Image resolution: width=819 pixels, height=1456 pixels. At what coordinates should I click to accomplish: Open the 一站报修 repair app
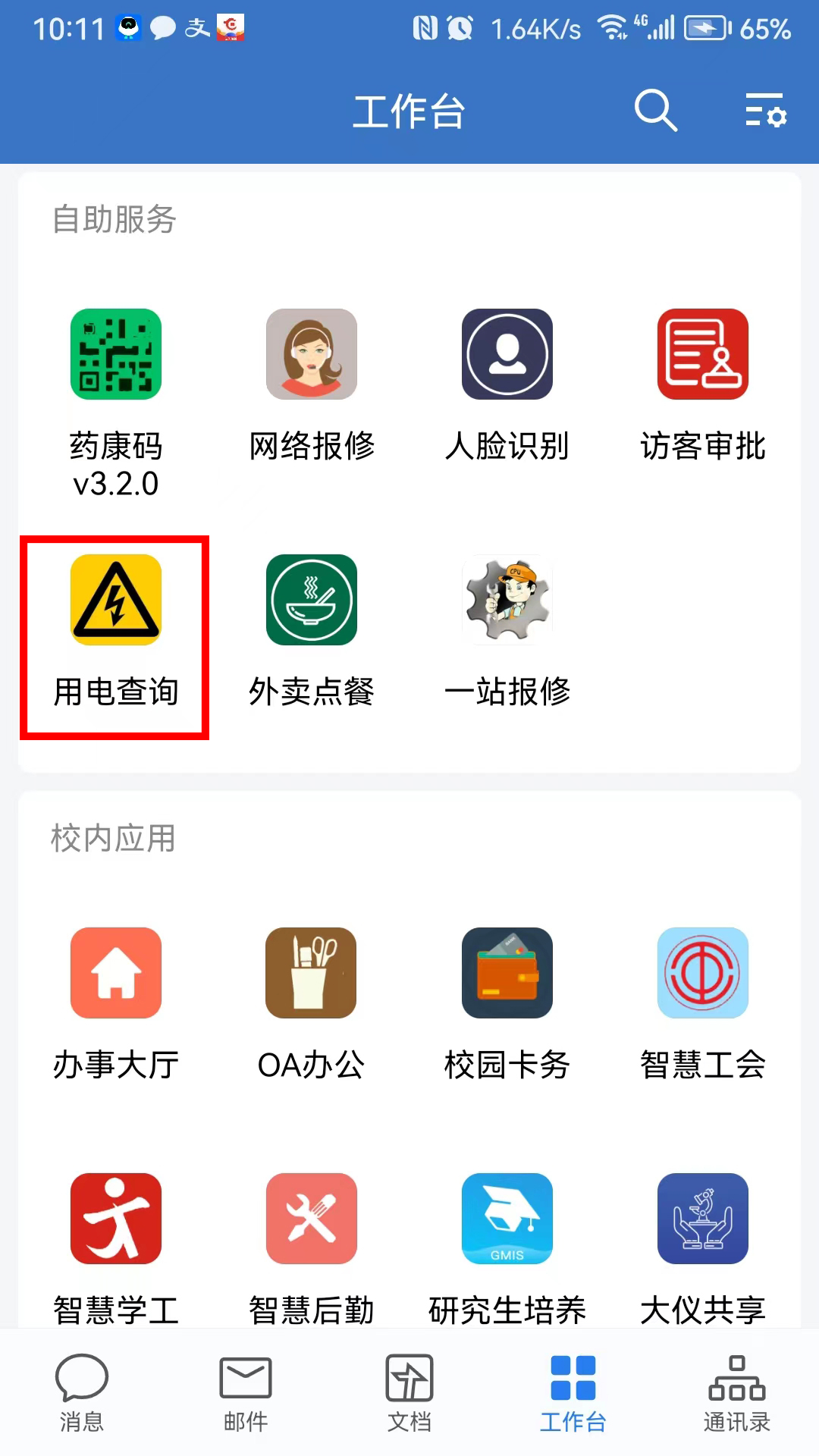[507, 601]
